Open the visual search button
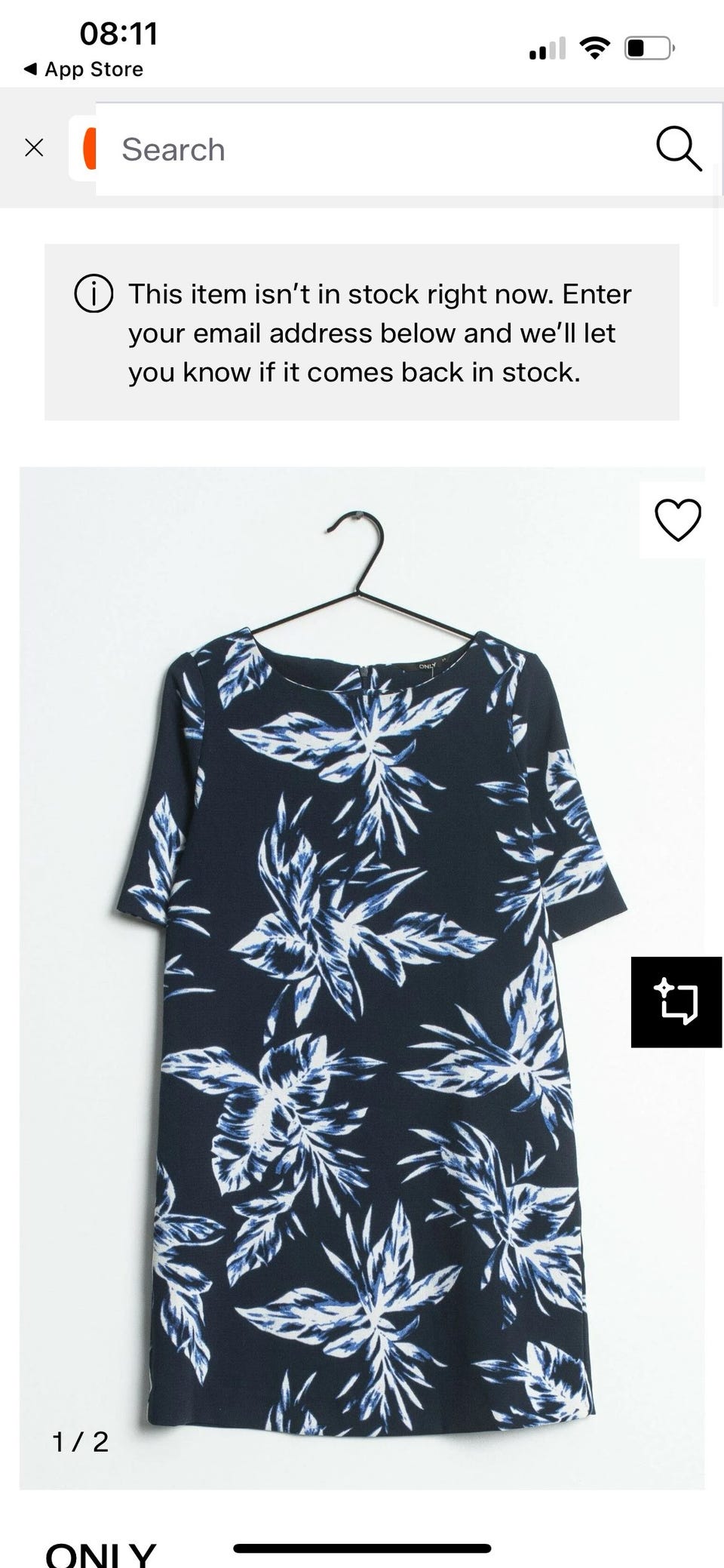 (x=676, y=1001)
